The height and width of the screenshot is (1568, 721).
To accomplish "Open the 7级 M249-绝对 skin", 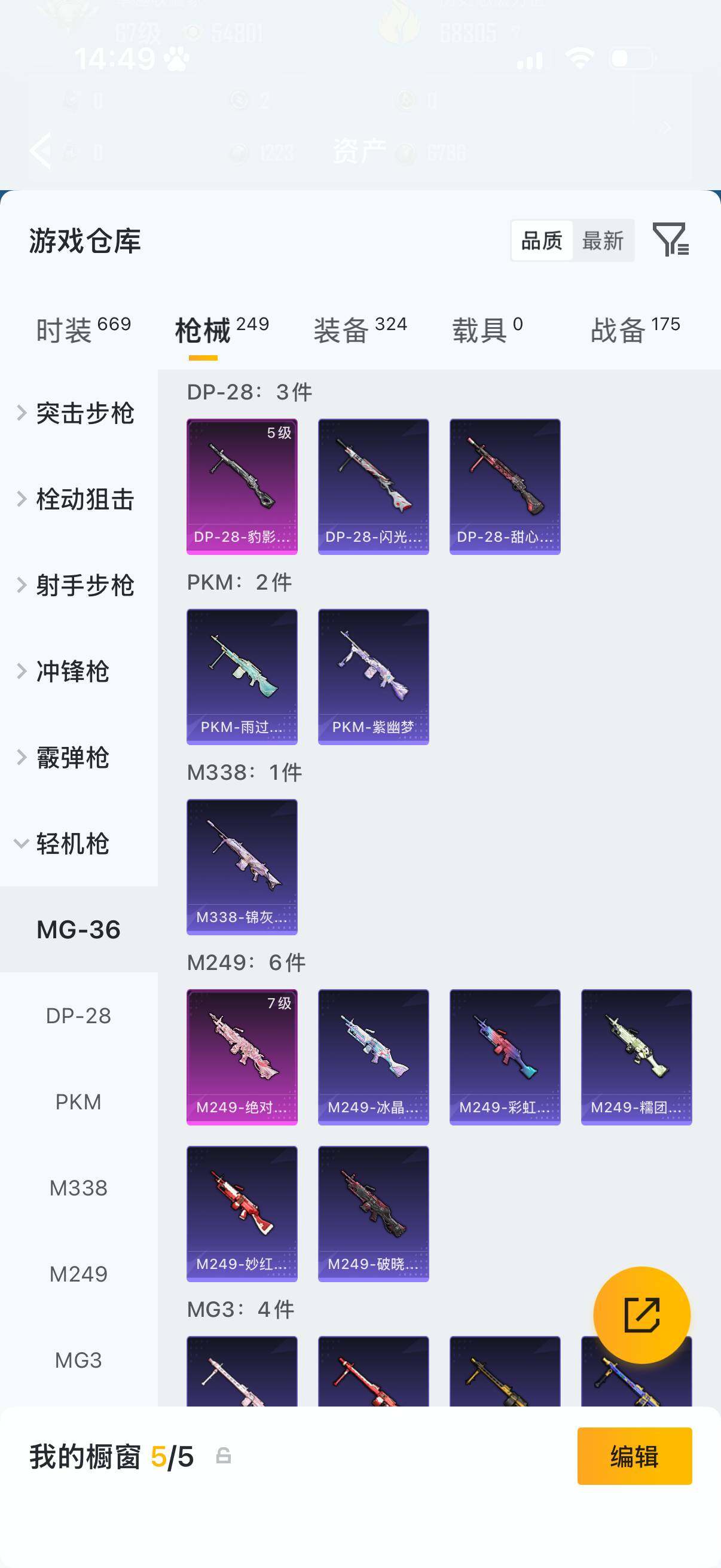I will pos(242,1057).
